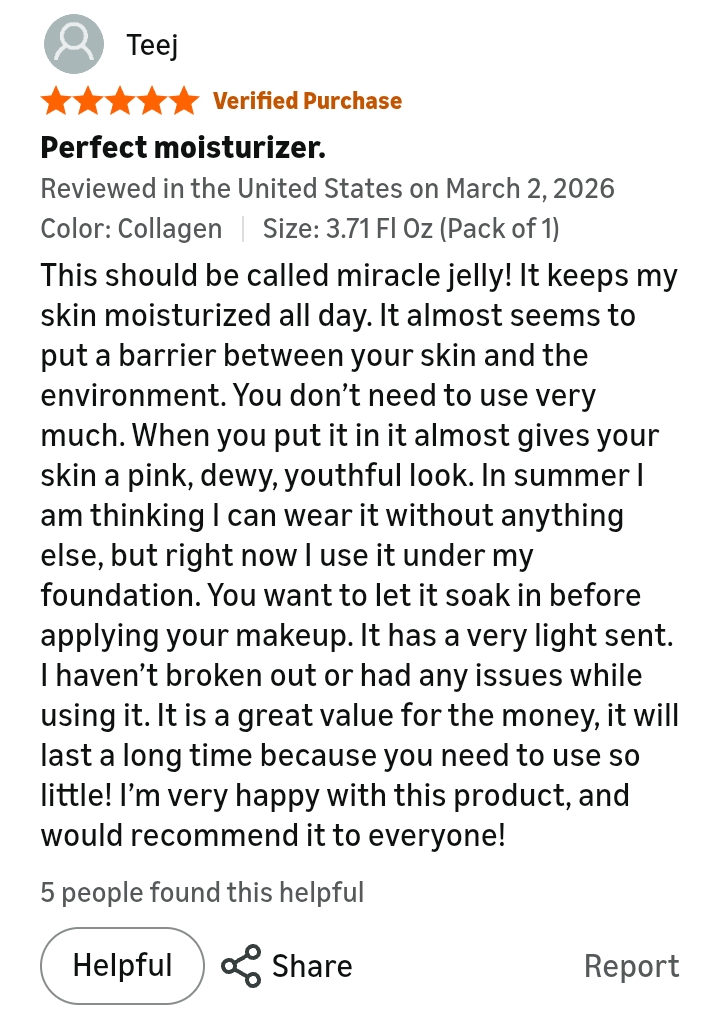Mark this review as Helpful
The height and width of the screenshot is (1022, 720).
coord(122,965)
